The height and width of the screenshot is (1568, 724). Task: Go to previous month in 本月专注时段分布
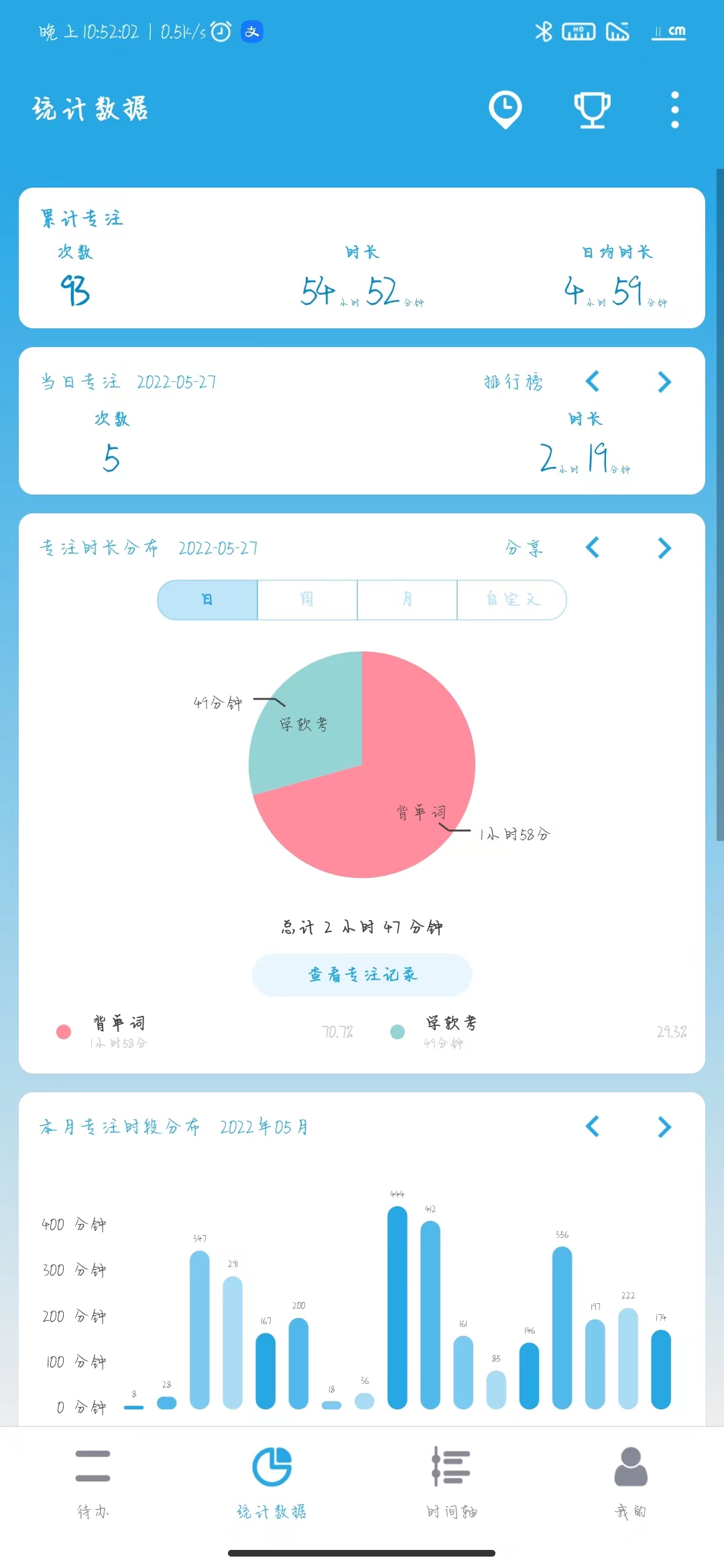(592, 1127)
